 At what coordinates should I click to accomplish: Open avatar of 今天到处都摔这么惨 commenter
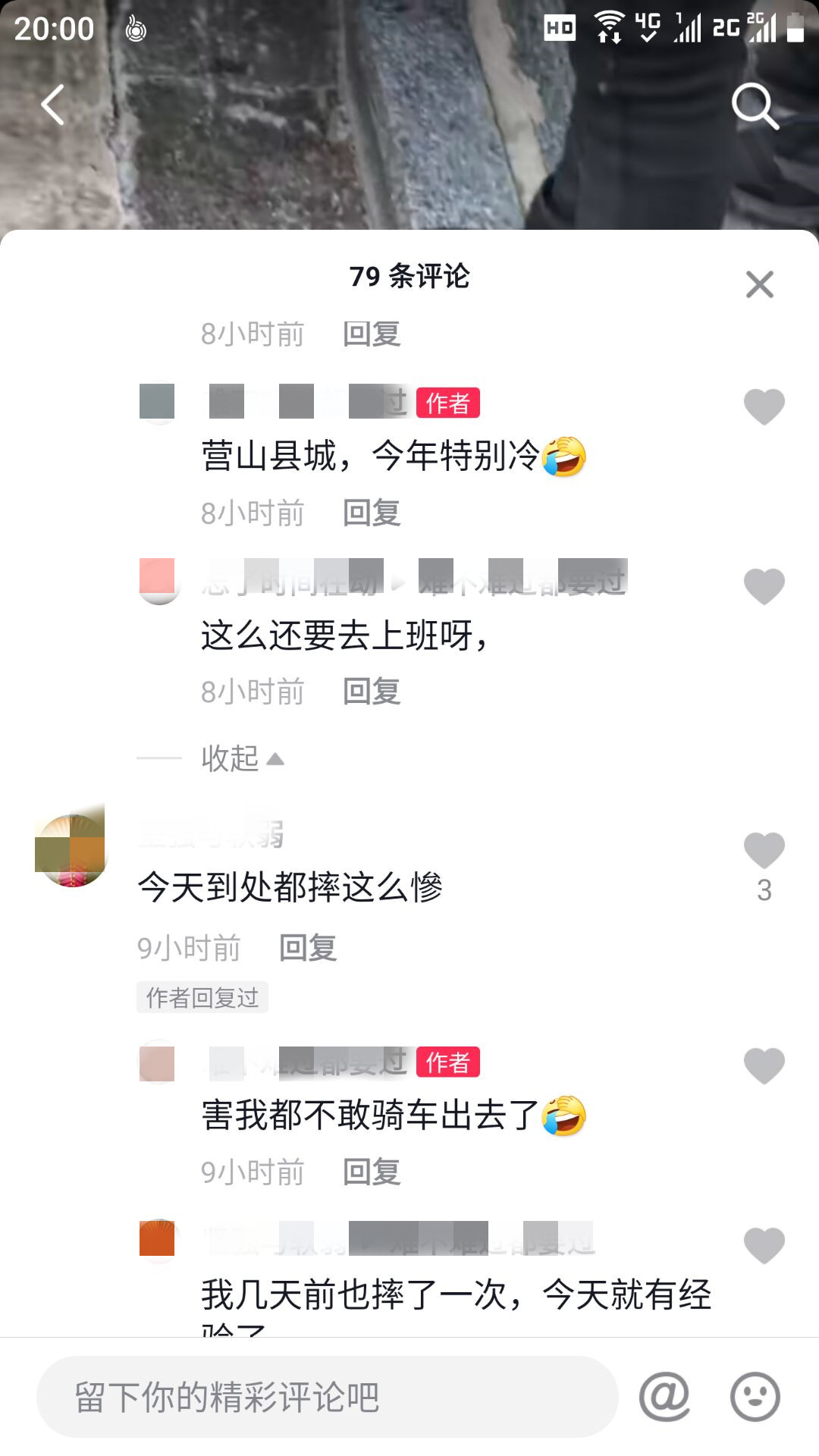point(71,850)
